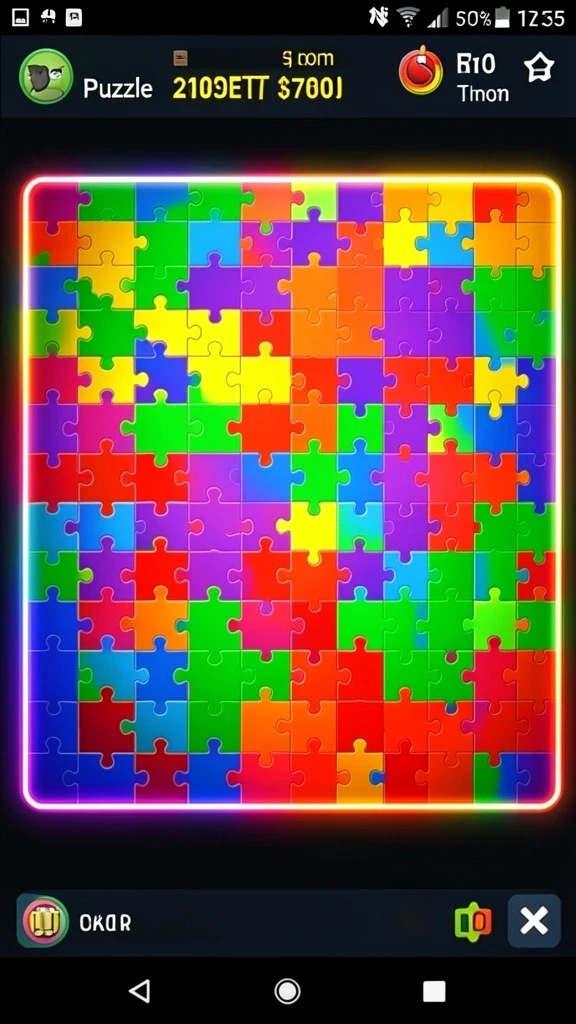The height and width of the screenshot is (1024, 576).
Task: Open the recent apps view
Action: pos(434,991)
